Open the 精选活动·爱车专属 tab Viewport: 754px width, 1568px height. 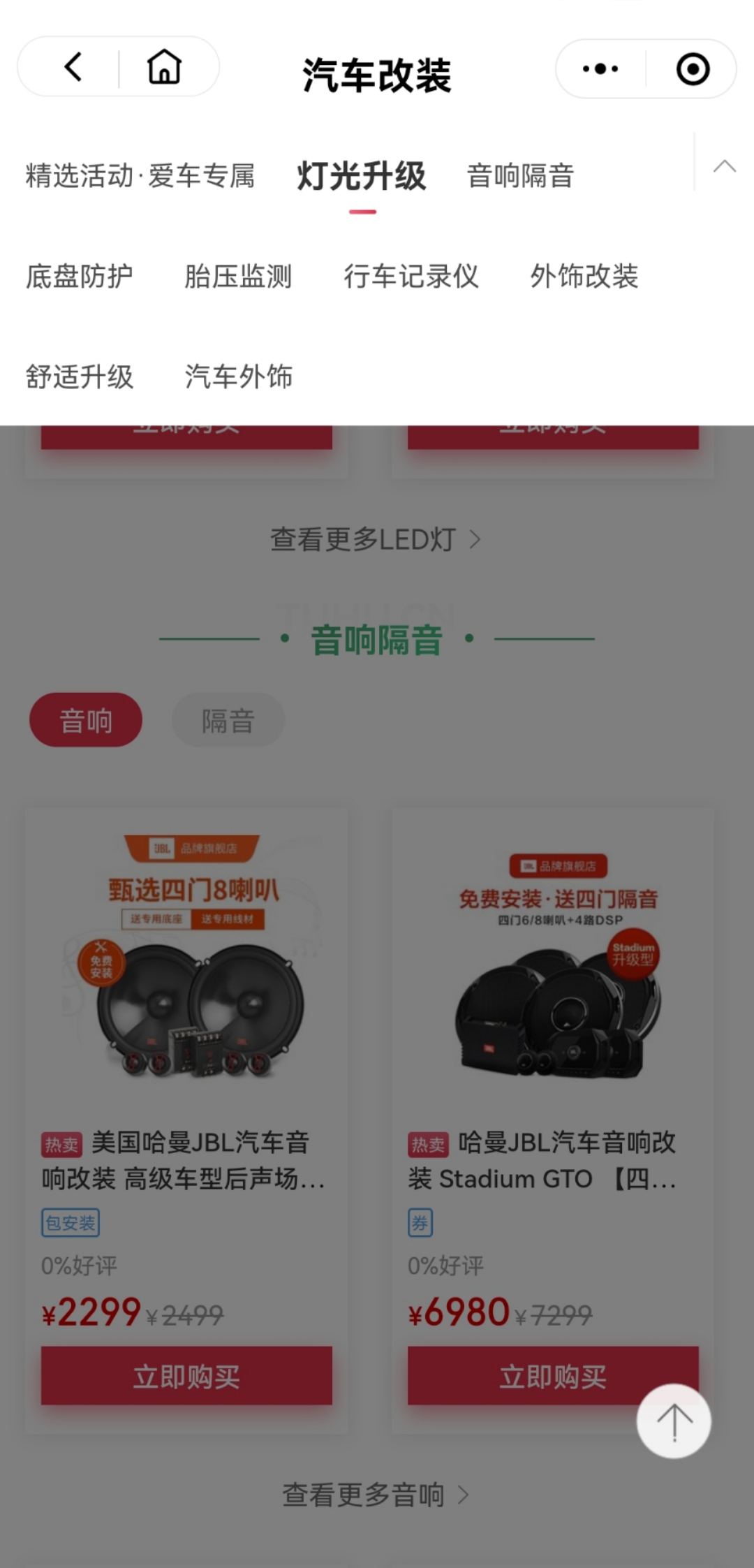(140, 177)
